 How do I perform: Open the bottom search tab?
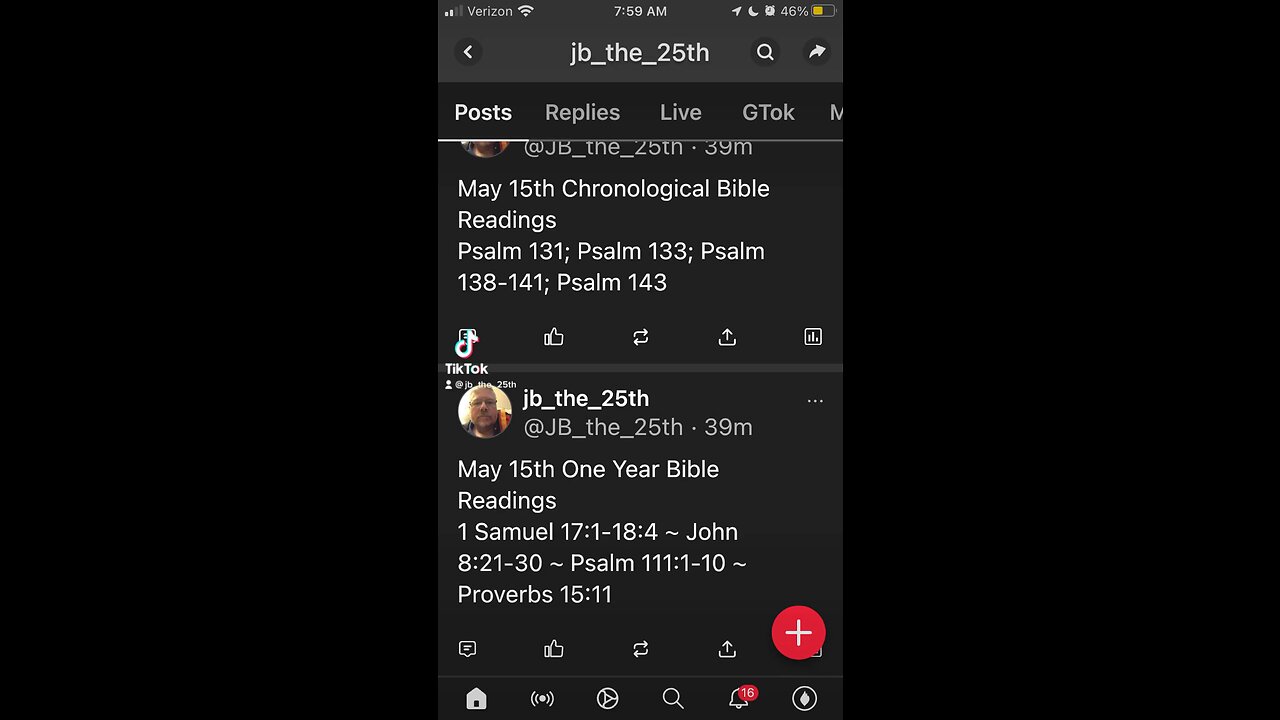[673, 699]
